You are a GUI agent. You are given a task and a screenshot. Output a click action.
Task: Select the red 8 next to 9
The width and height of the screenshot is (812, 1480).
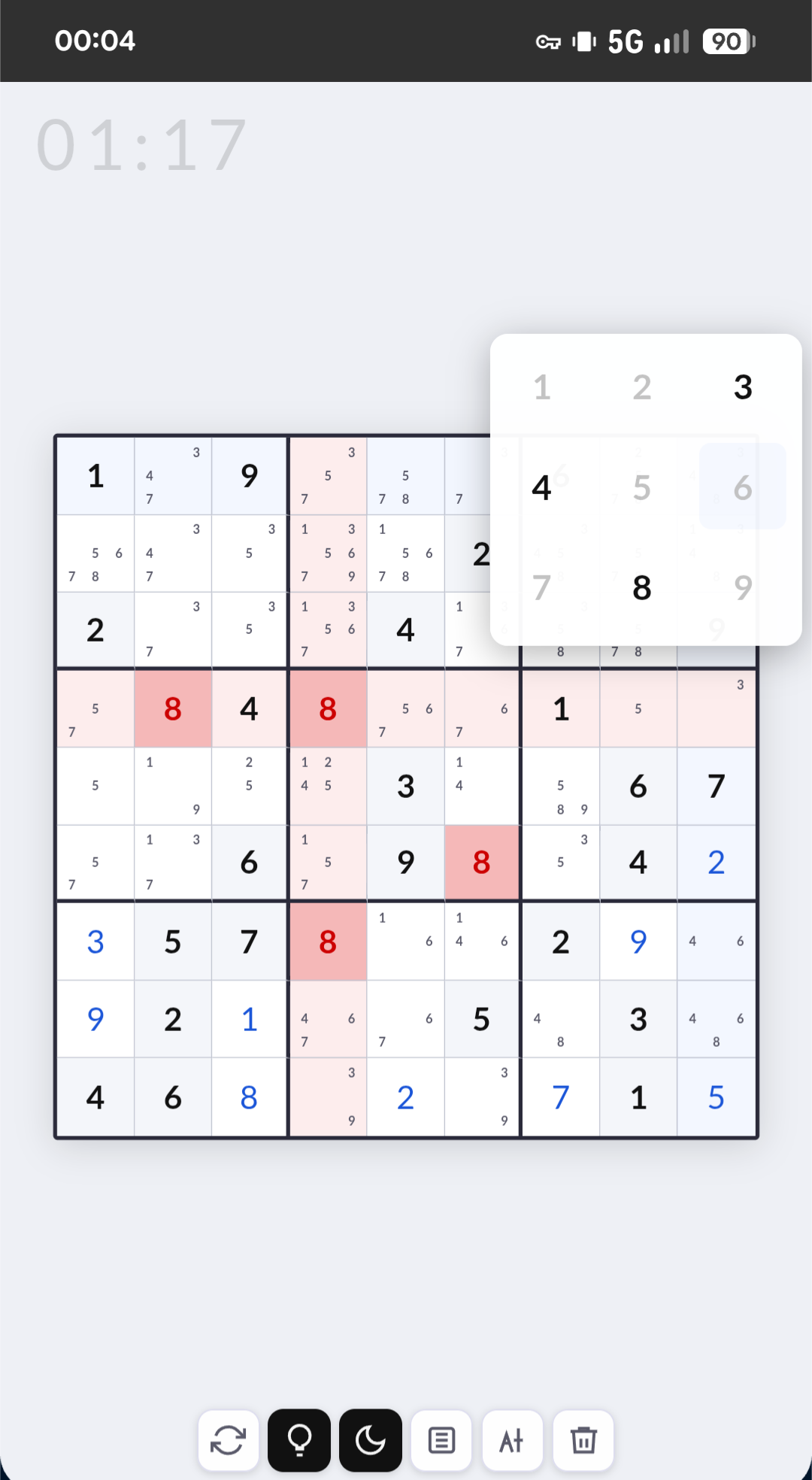pyautogui.click(x=481, y=863)
